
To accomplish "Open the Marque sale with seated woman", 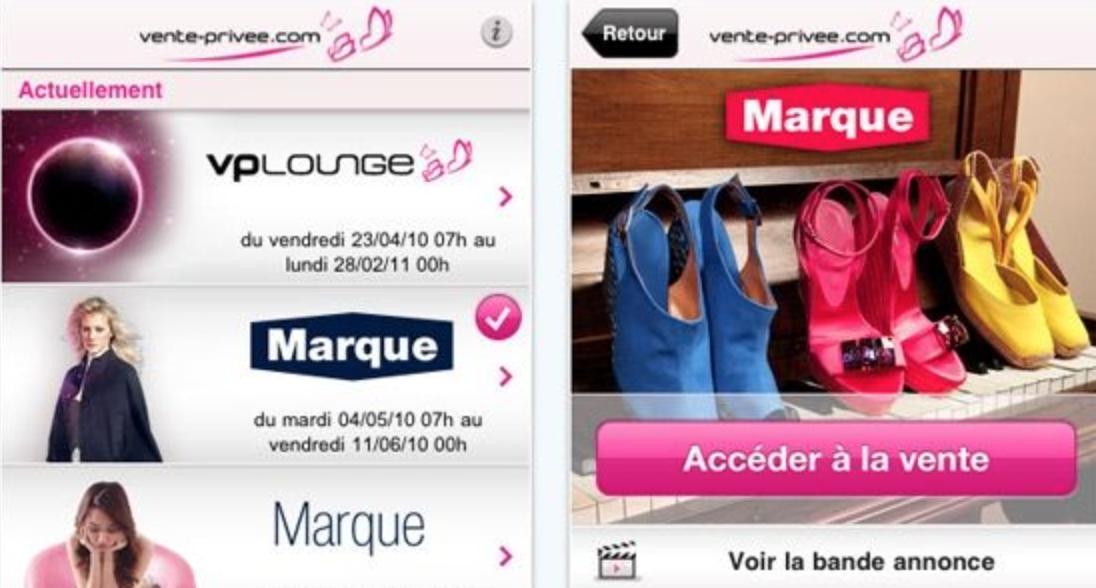I will tap(266, 530).
